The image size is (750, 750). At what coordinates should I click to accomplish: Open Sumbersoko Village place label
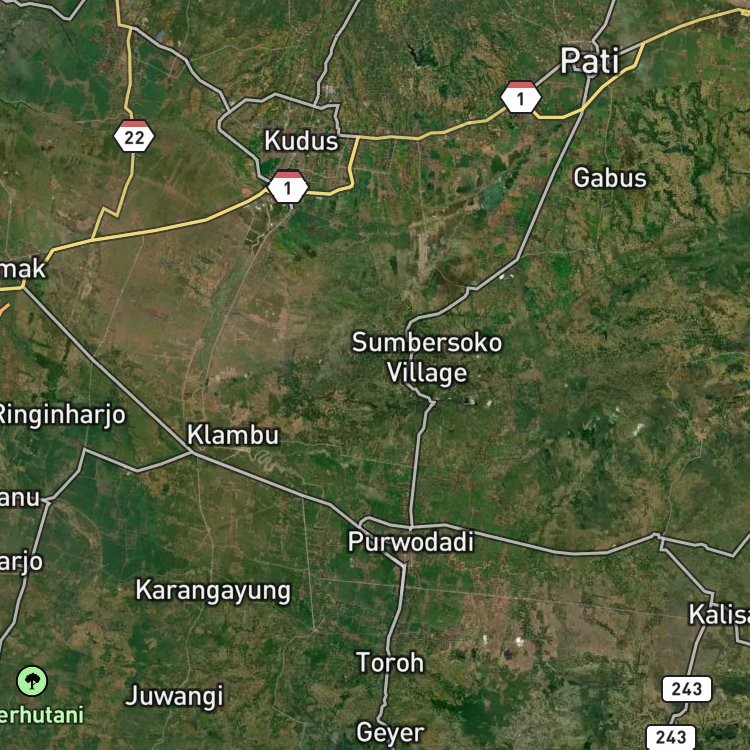click(x=427, y=357)
